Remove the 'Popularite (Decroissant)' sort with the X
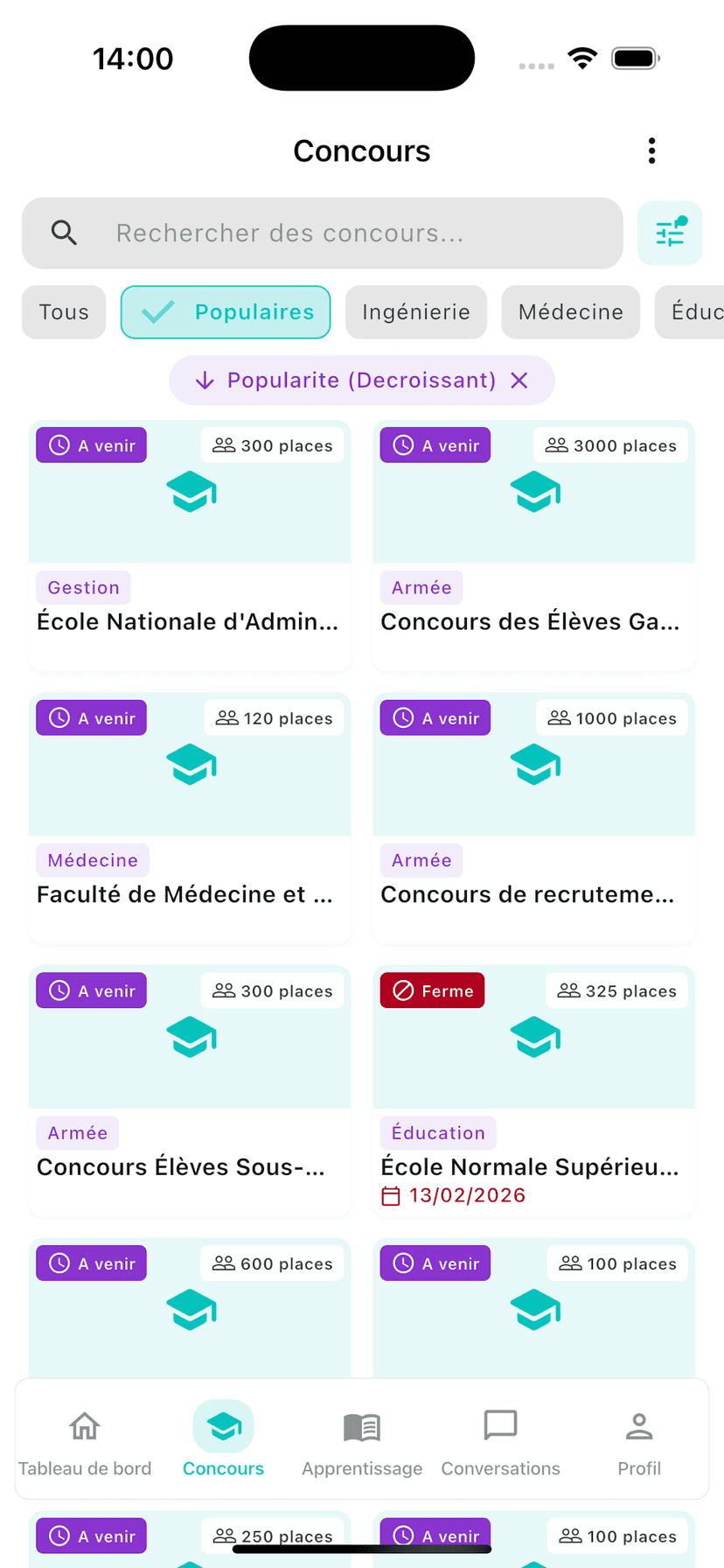The image size is (724, 1568). click(x=519, y=380)
